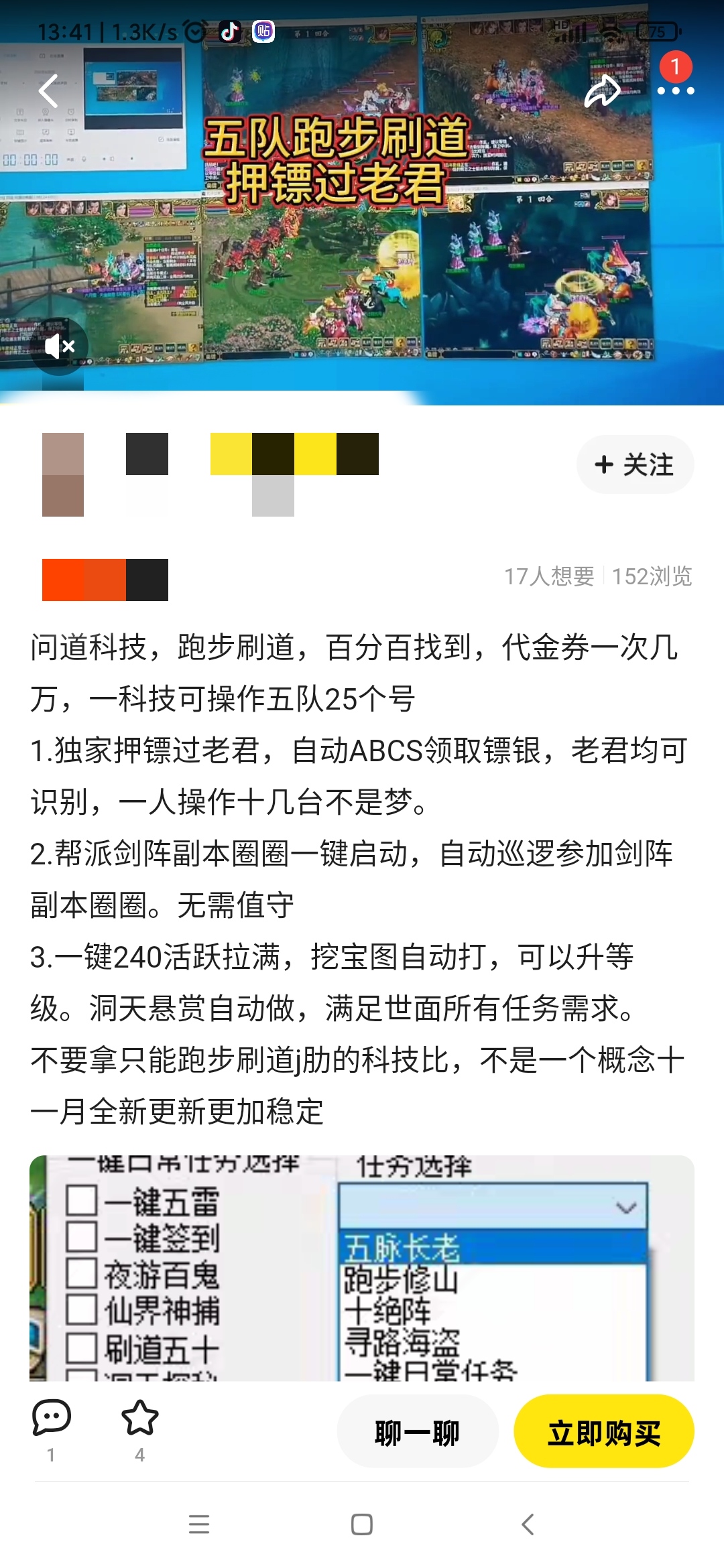Viewport: 724px width, 1568px height.
Task: Open recent apps from navigation bar
Action: (x=199, y=1524)
